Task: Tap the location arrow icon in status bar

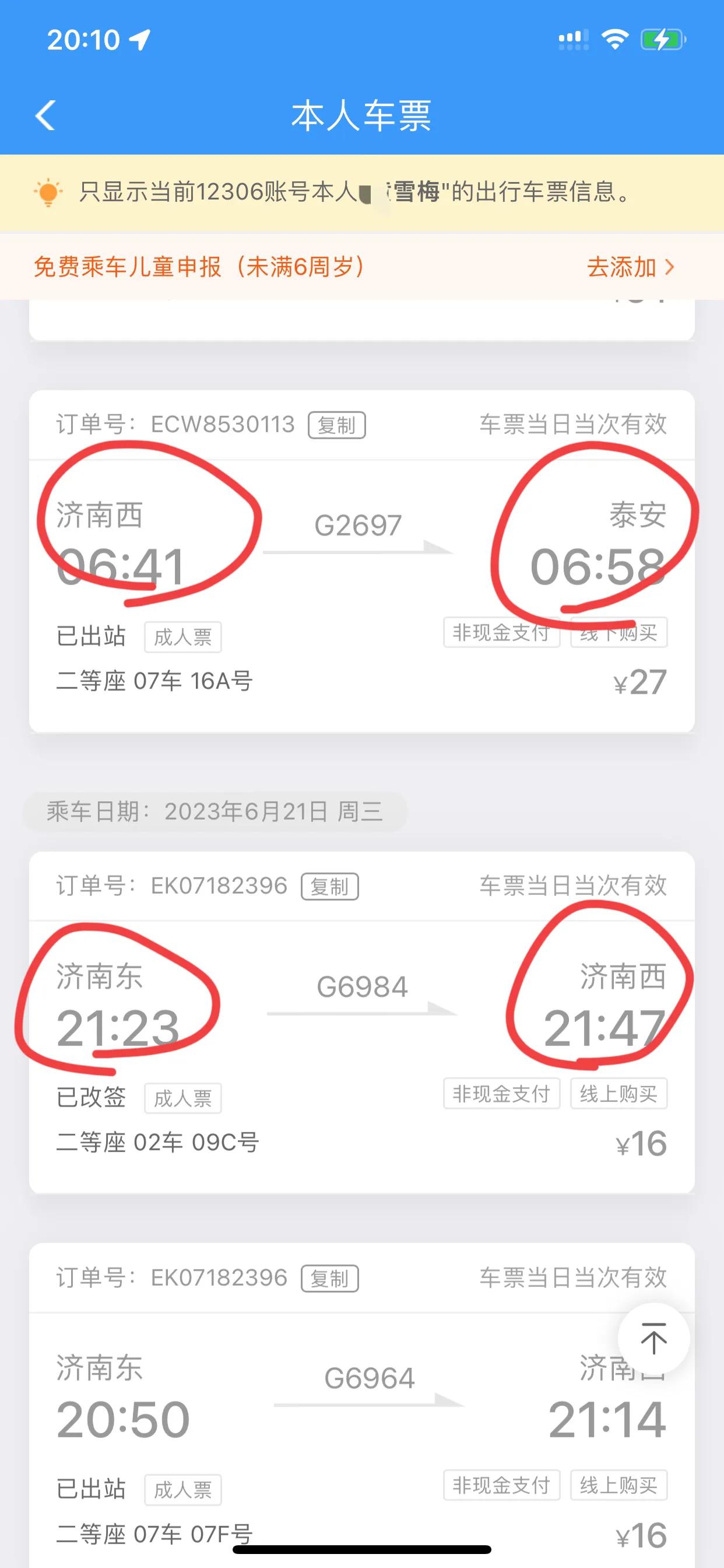Action: 139,38
